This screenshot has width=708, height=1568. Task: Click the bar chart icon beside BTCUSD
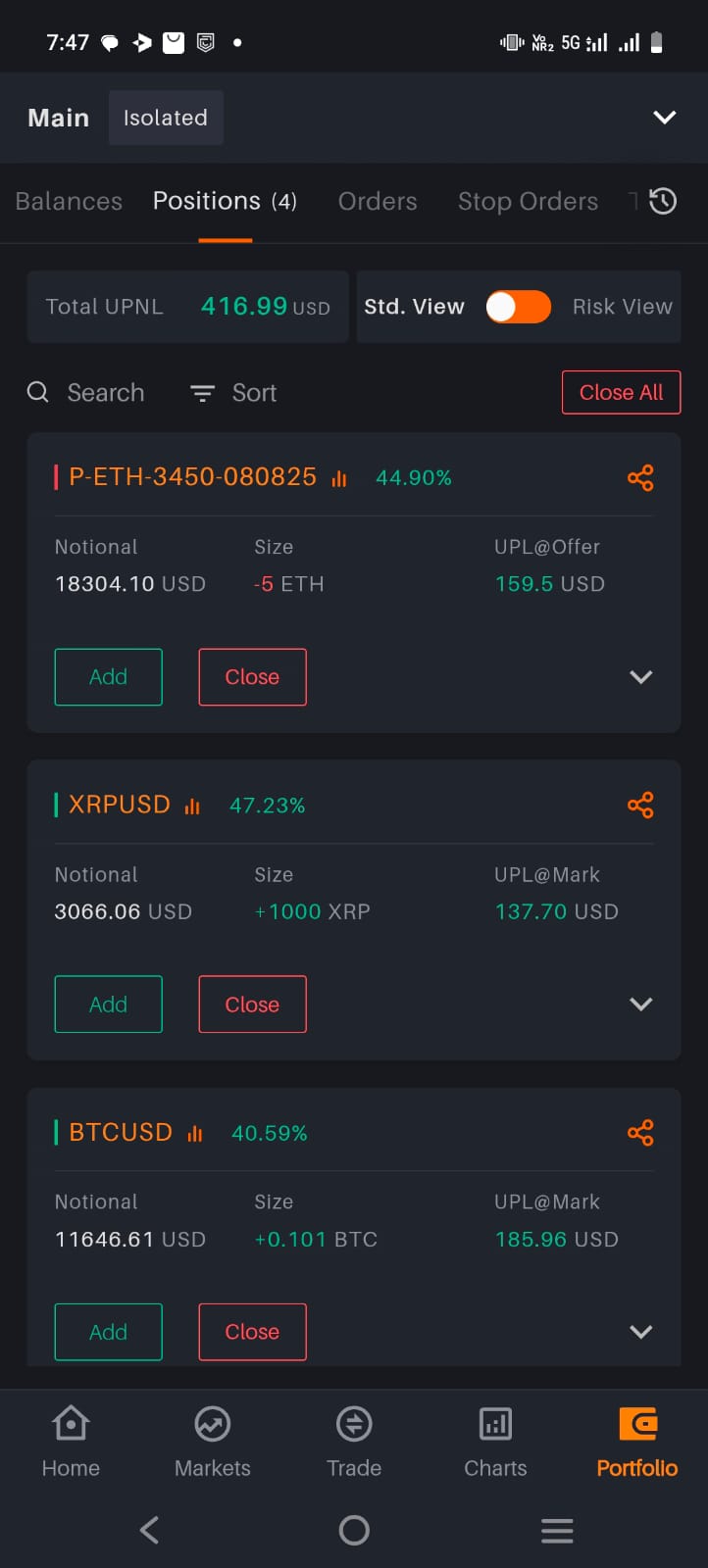[x=194, y=1132]
